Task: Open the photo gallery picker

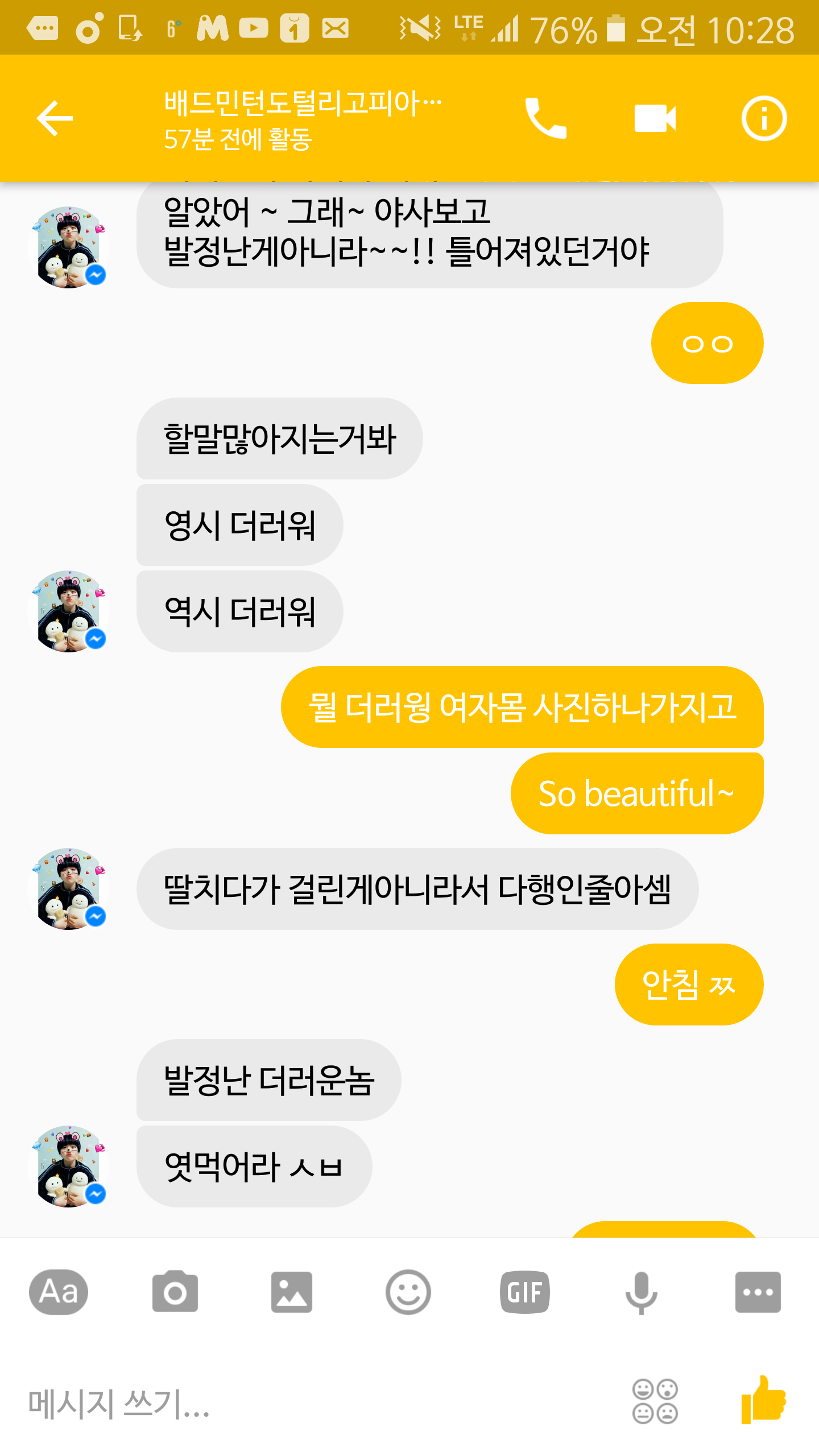Action: point(292,1292)
